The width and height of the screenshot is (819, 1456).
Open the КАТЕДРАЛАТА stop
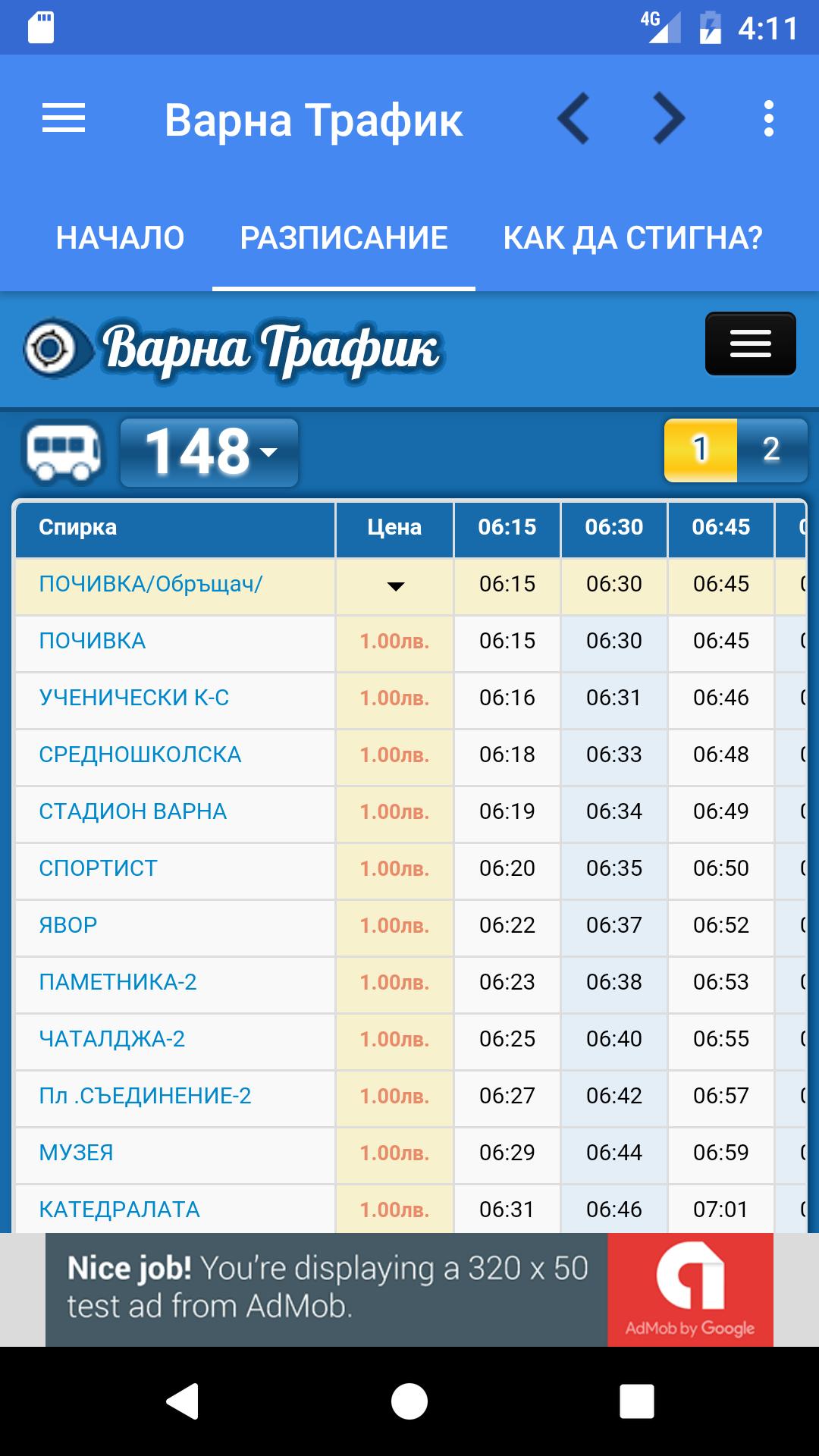(119, 1210)
